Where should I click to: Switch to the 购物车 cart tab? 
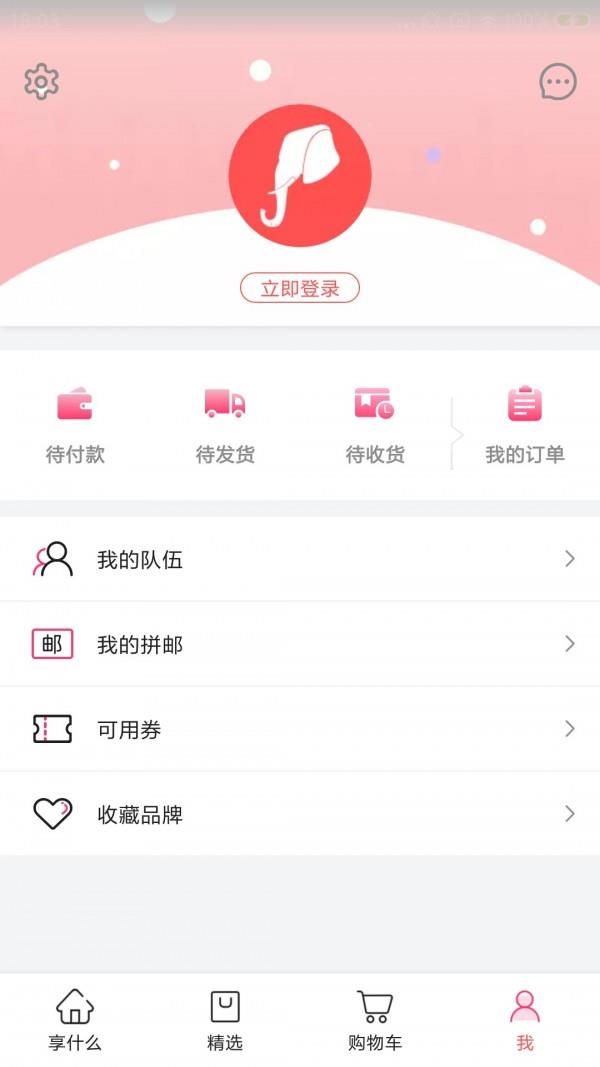(x=375, y=1020)
